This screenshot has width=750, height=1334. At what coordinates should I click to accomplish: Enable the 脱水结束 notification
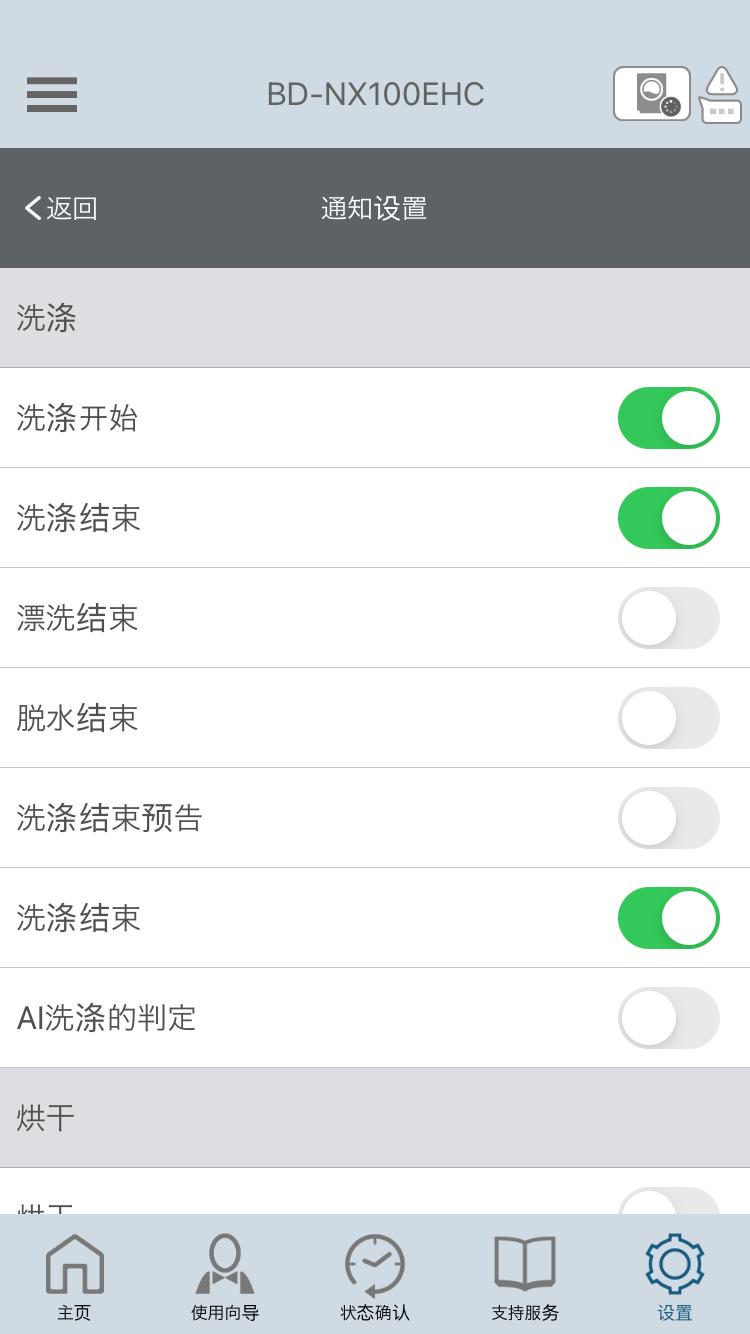click(x=668, y=717)
